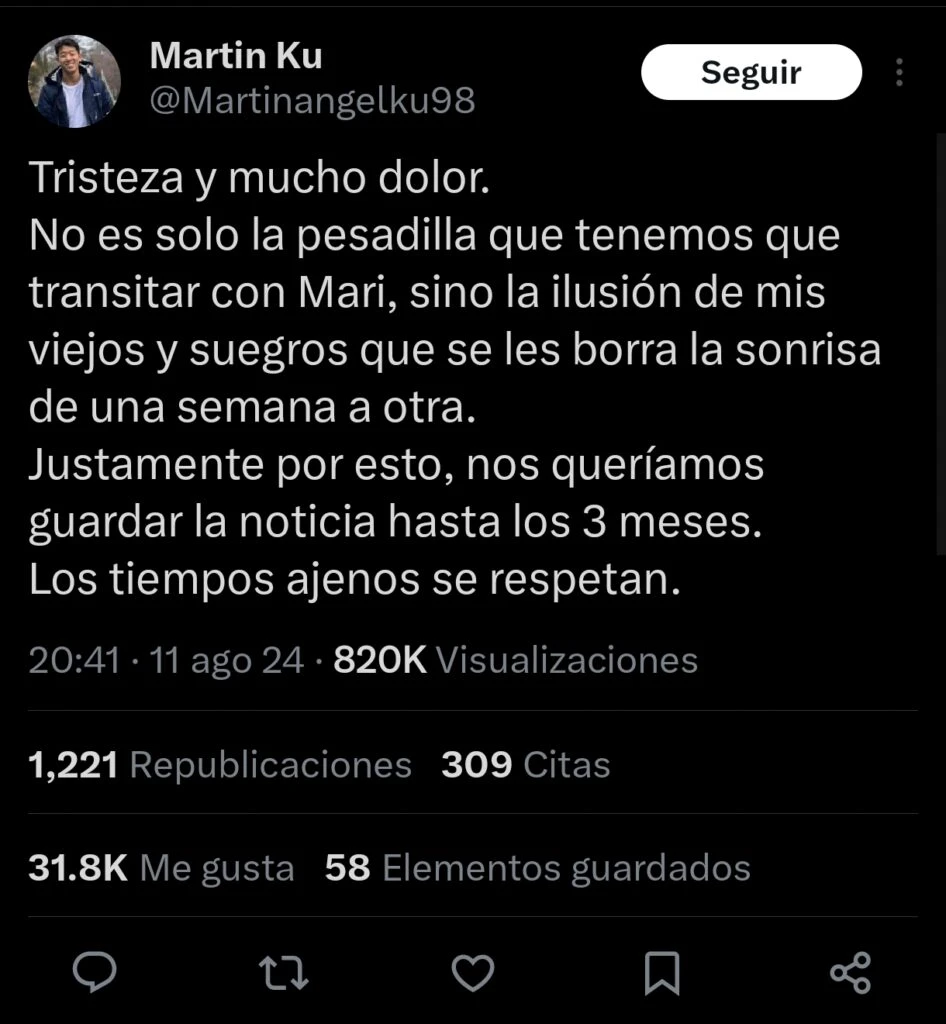Screen dimensions: 946x1024
Task: Like this post with the heart
Action: [x=472, y=971]
